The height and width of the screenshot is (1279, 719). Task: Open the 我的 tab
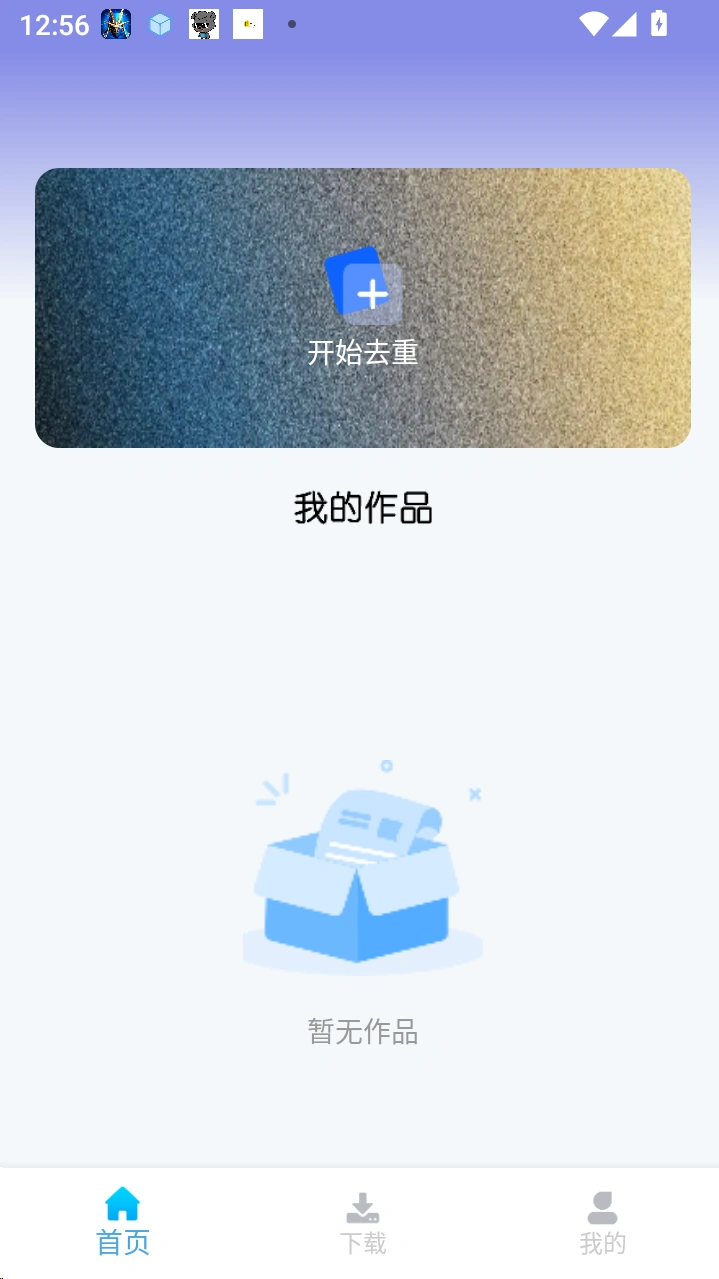(602, 1222)
